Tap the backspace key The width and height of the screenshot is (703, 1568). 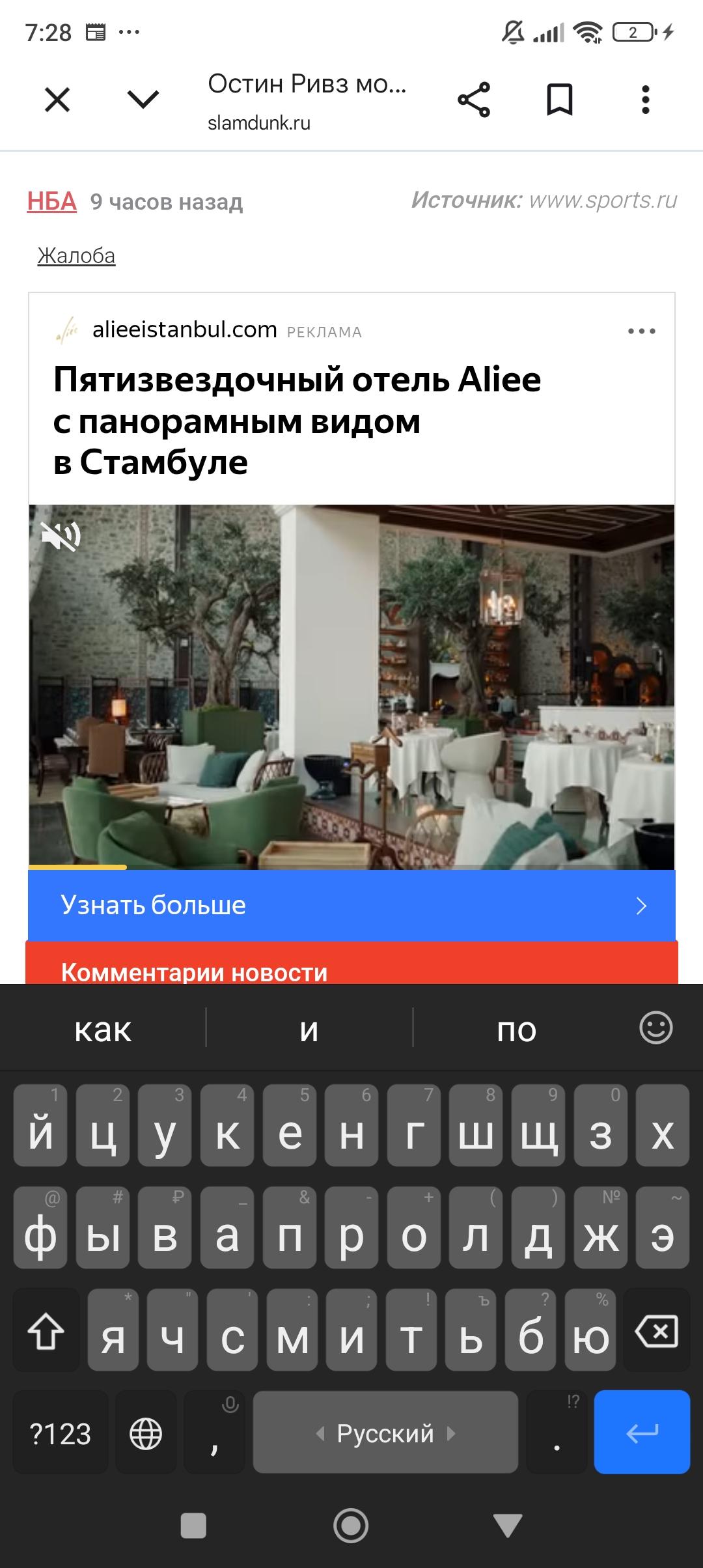coord(656,1332)
